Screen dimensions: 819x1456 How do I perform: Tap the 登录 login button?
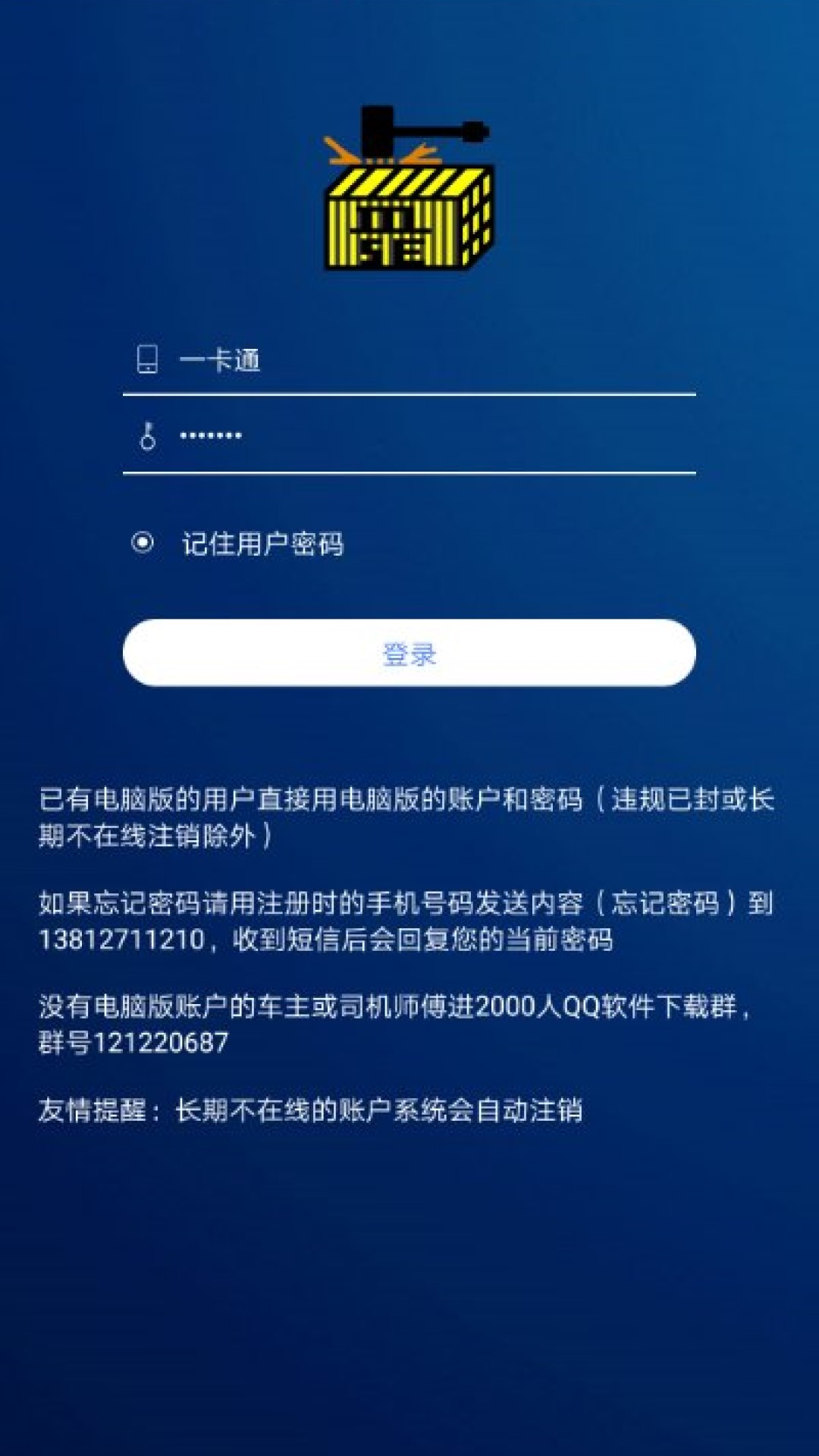(x=409, y=653)
